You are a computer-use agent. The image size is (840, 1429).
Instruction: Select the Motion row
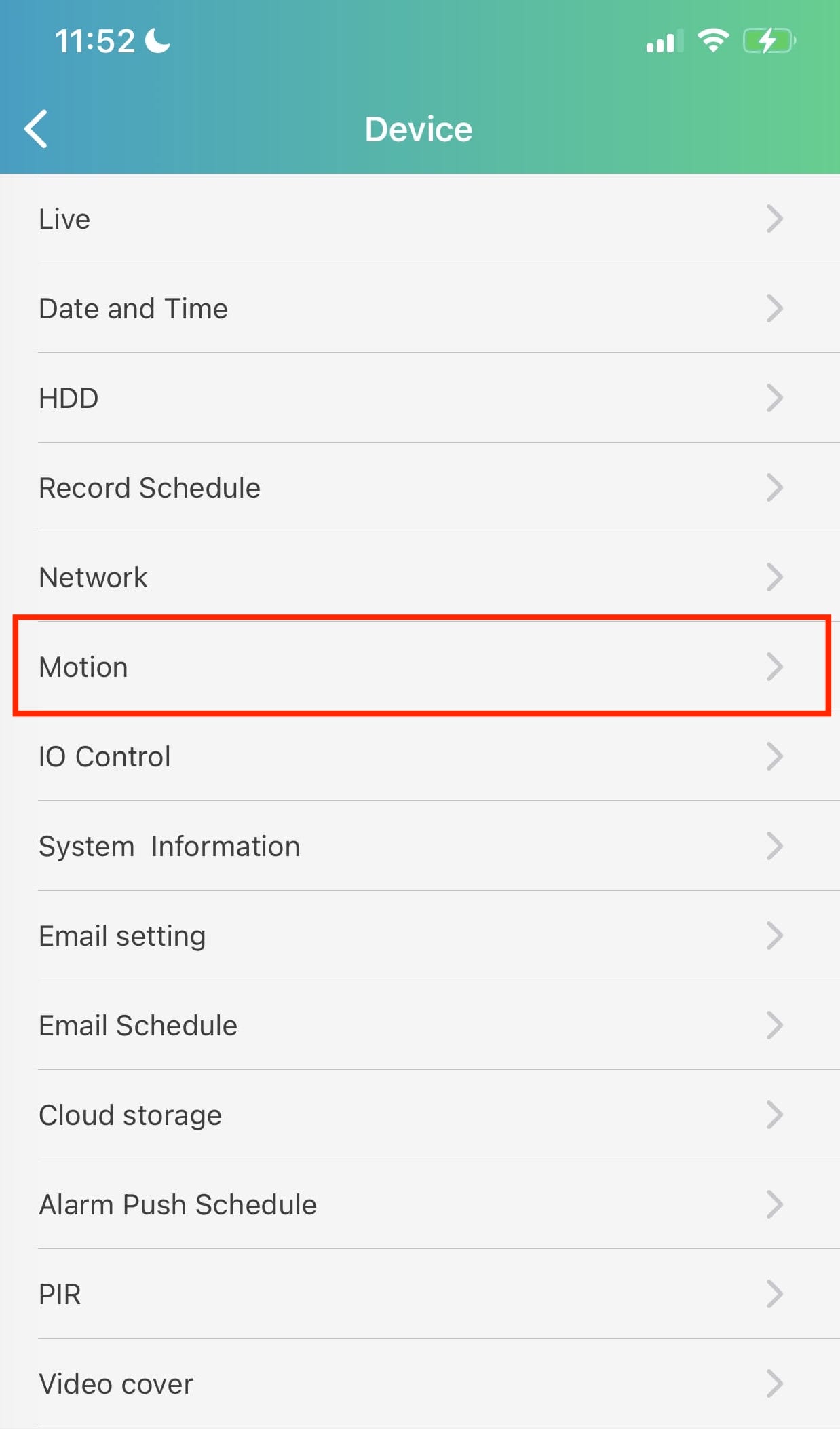tap(420, 667)
